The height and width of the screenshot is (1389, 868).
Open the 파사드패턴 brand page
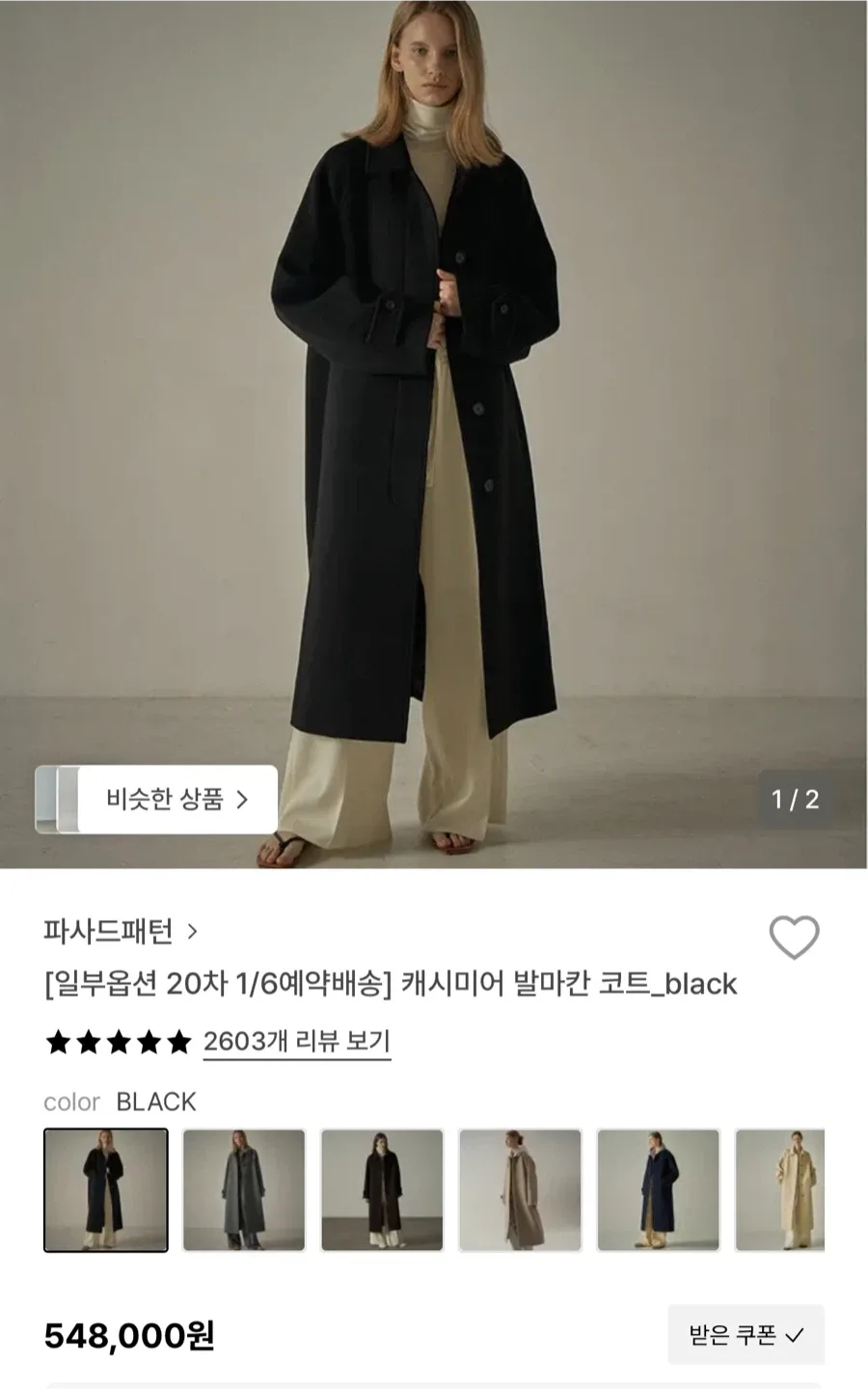pos(121,931)
